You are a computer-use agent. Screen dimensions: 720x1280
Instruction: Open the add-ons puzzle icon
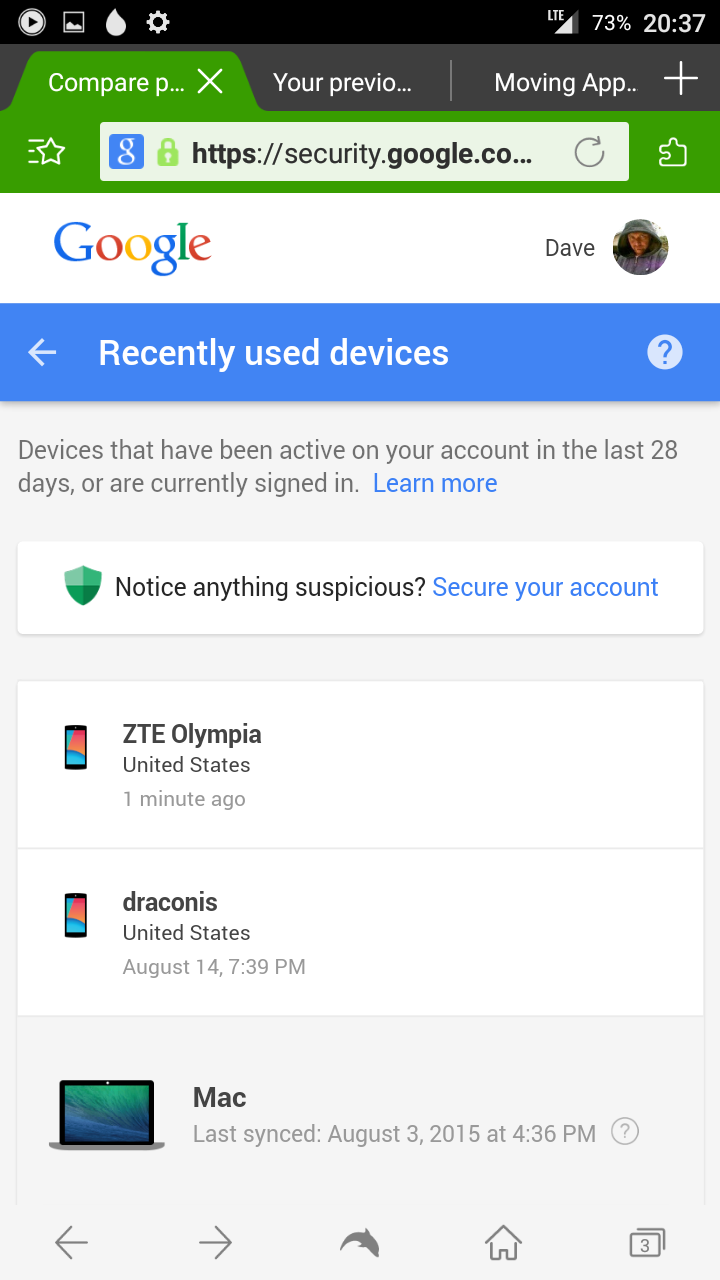[x=672, y=152]
